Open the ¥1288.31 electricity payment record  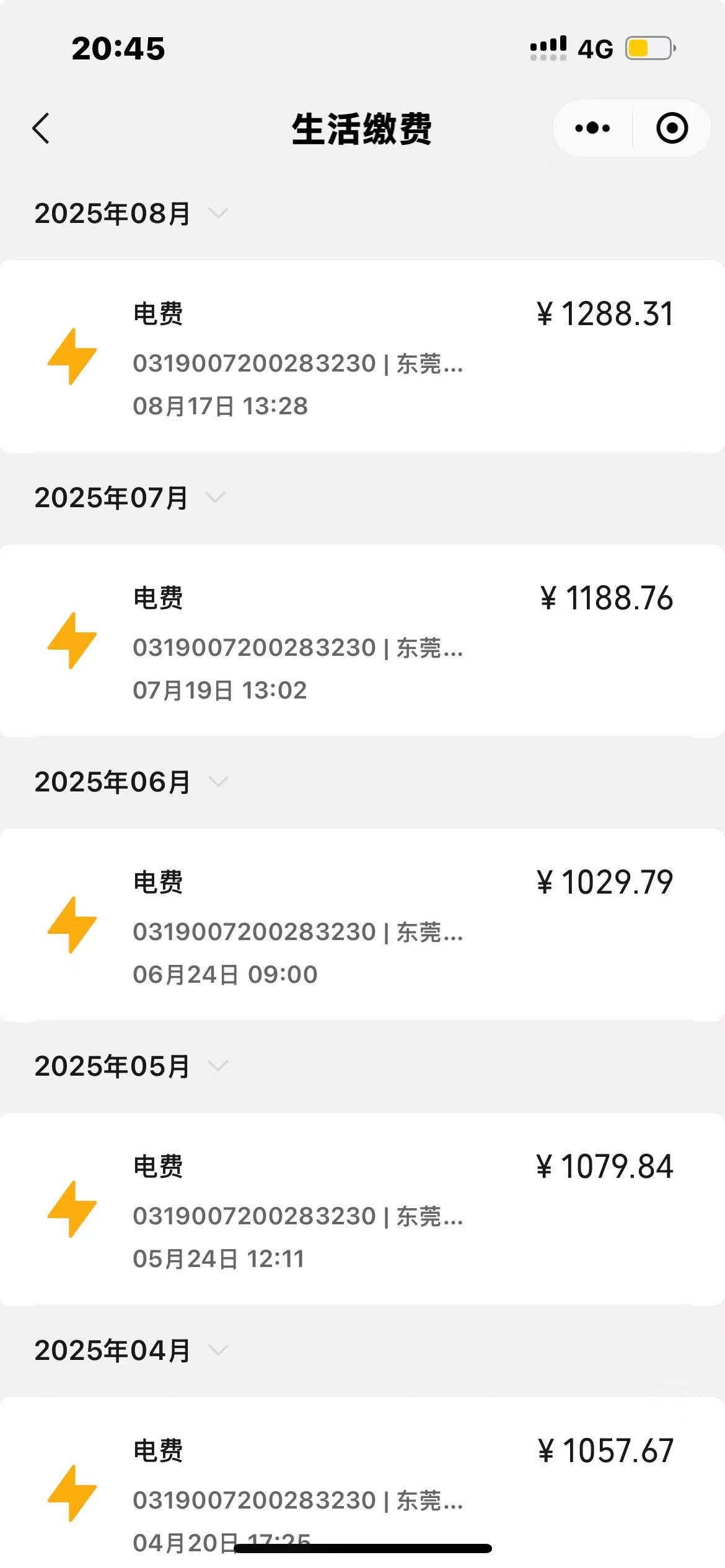point(362,357)
